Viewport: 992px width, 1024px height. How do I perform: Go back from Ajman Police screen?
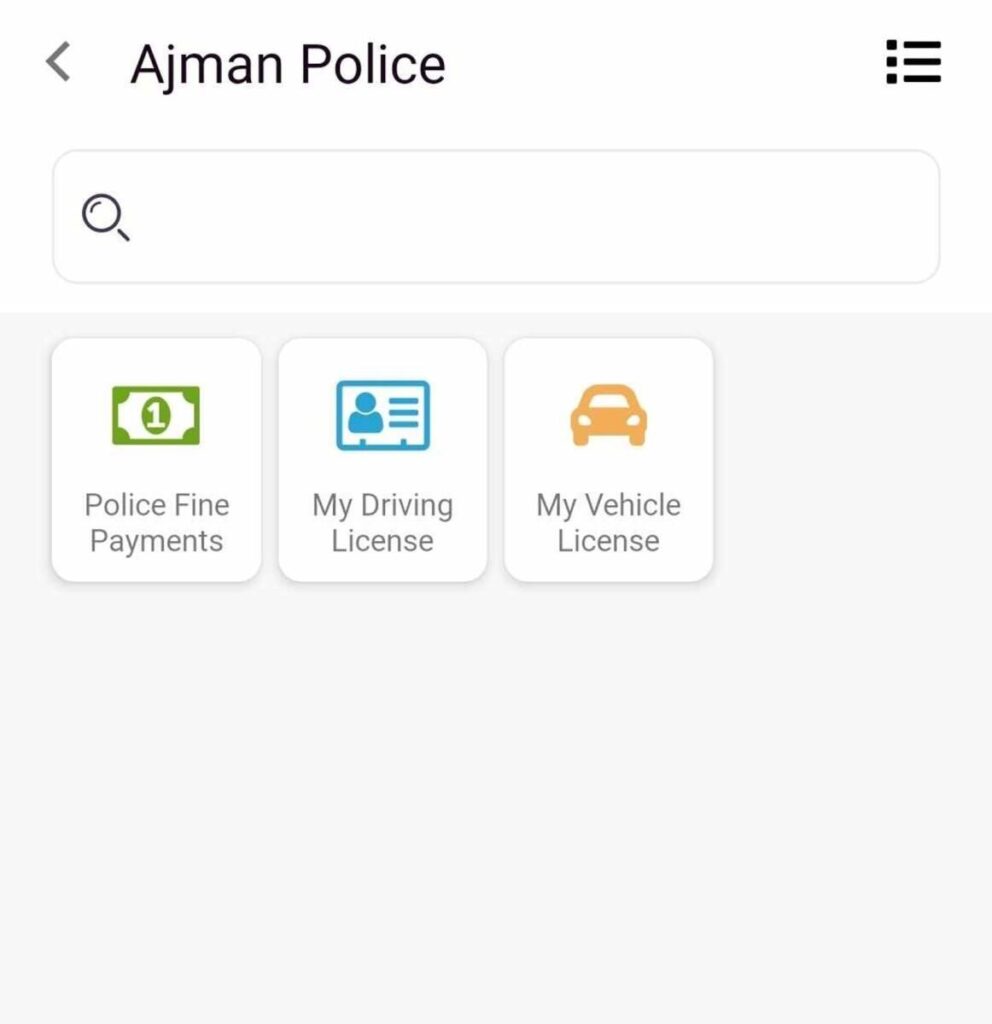click(59, 63)
